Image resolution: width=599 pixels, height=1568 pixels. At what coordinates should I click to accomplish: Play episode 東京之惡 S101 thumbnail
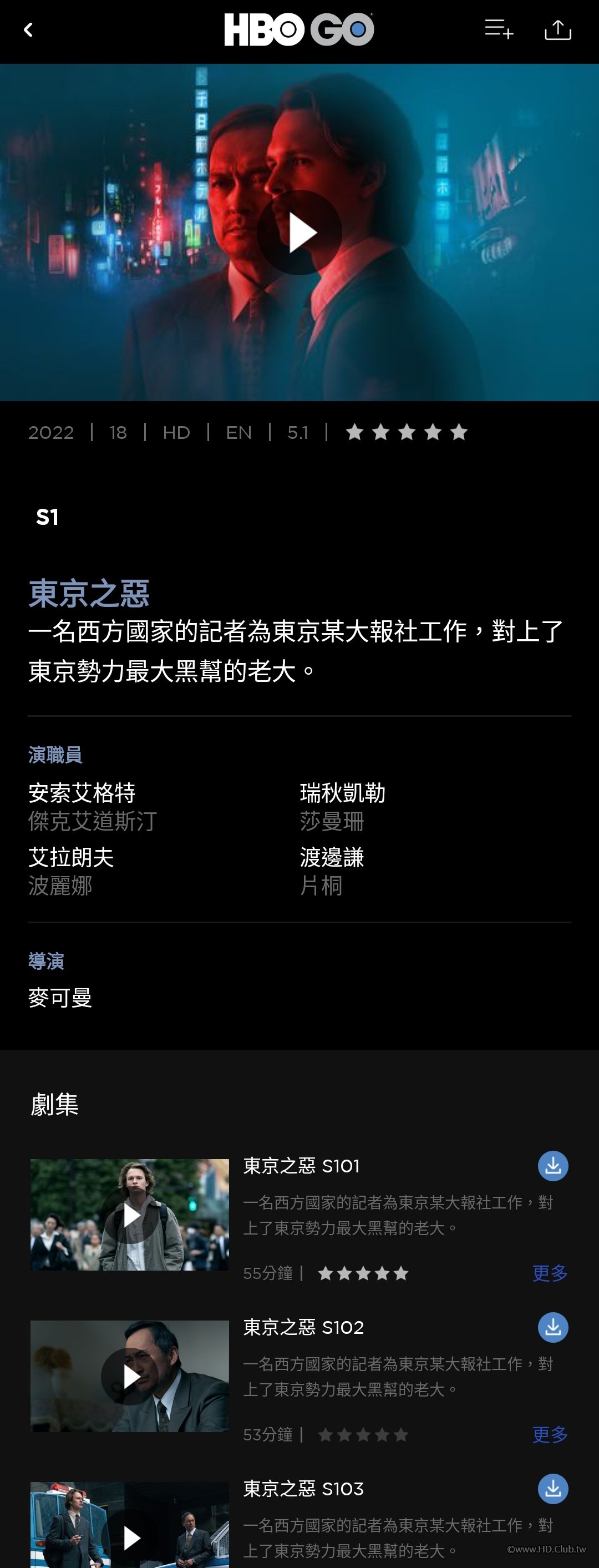coord(130,1215)
